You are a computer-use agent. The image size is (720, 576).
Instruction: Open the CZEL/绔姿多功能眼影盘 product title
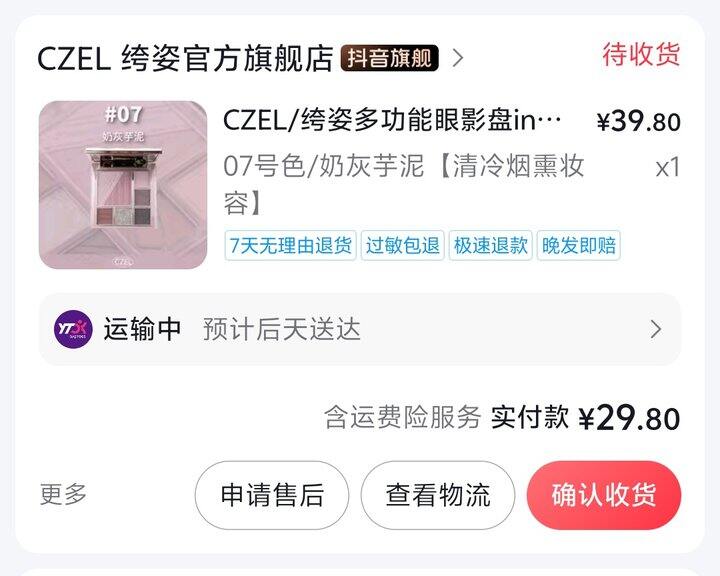pos(393,121)
